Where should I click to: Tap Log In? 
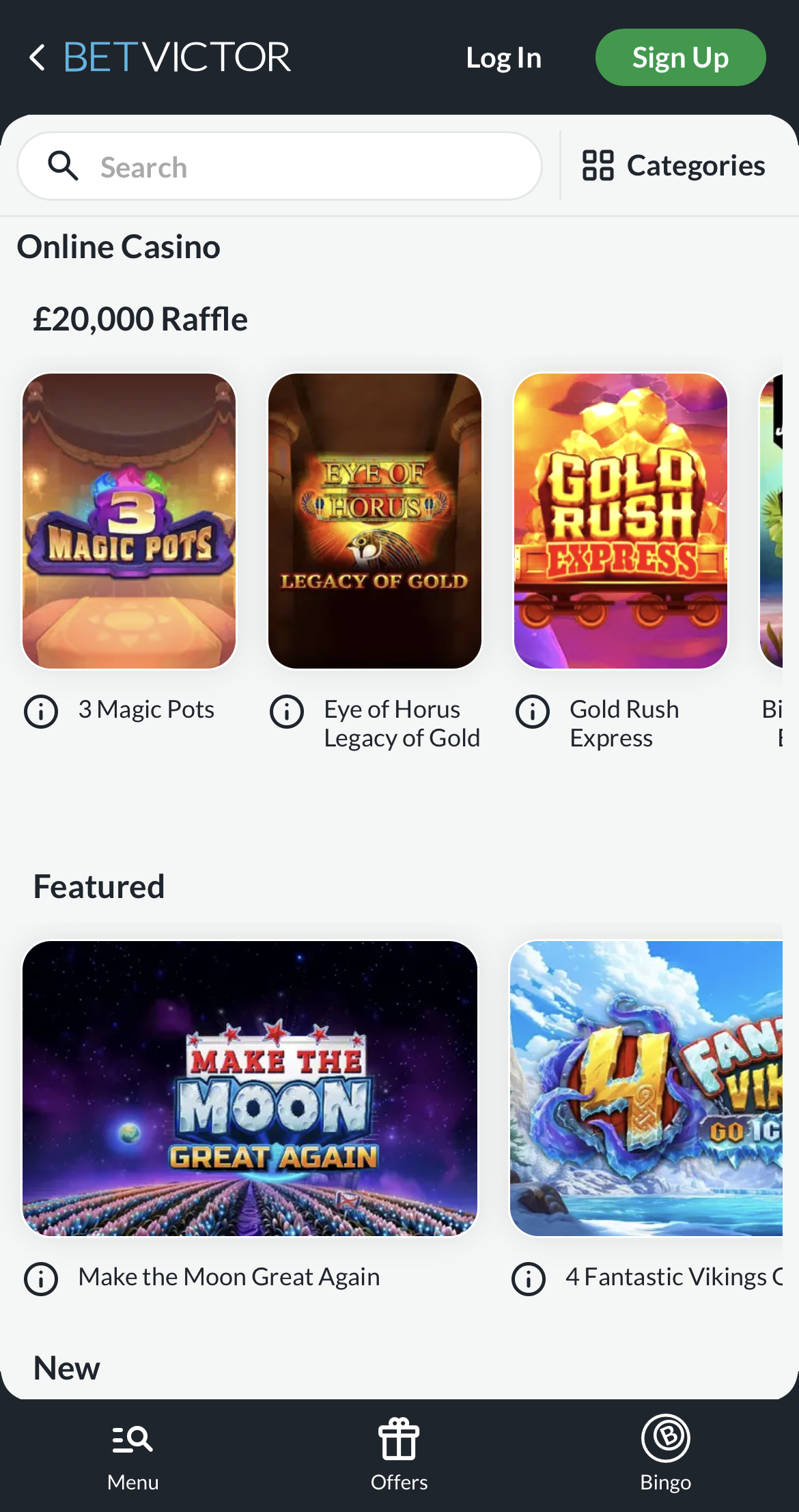pos(503,57)
